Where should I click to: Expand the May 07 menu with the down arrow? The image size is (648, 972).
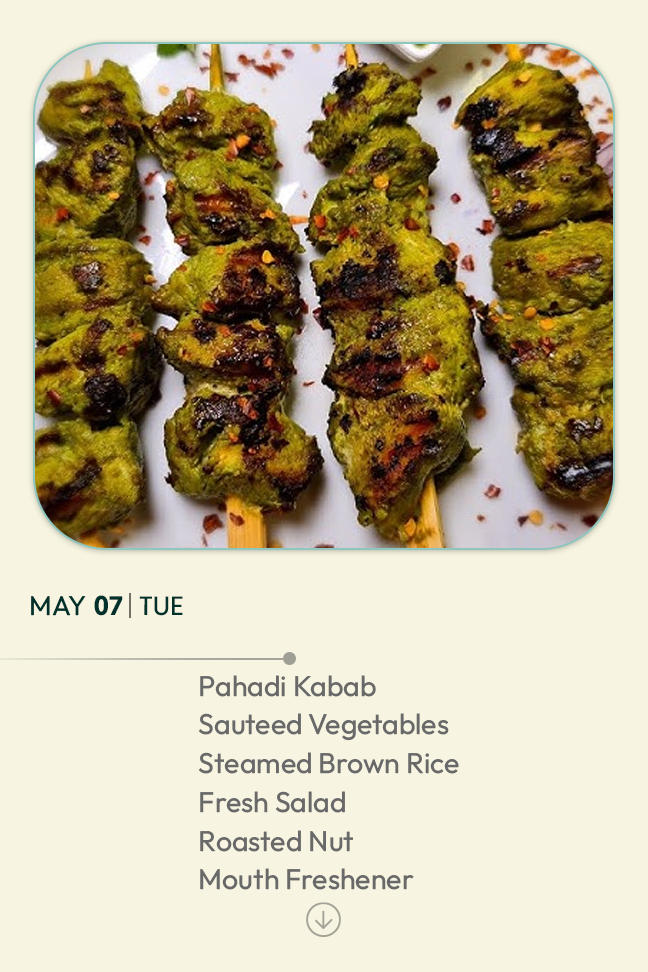coord(323,919)
